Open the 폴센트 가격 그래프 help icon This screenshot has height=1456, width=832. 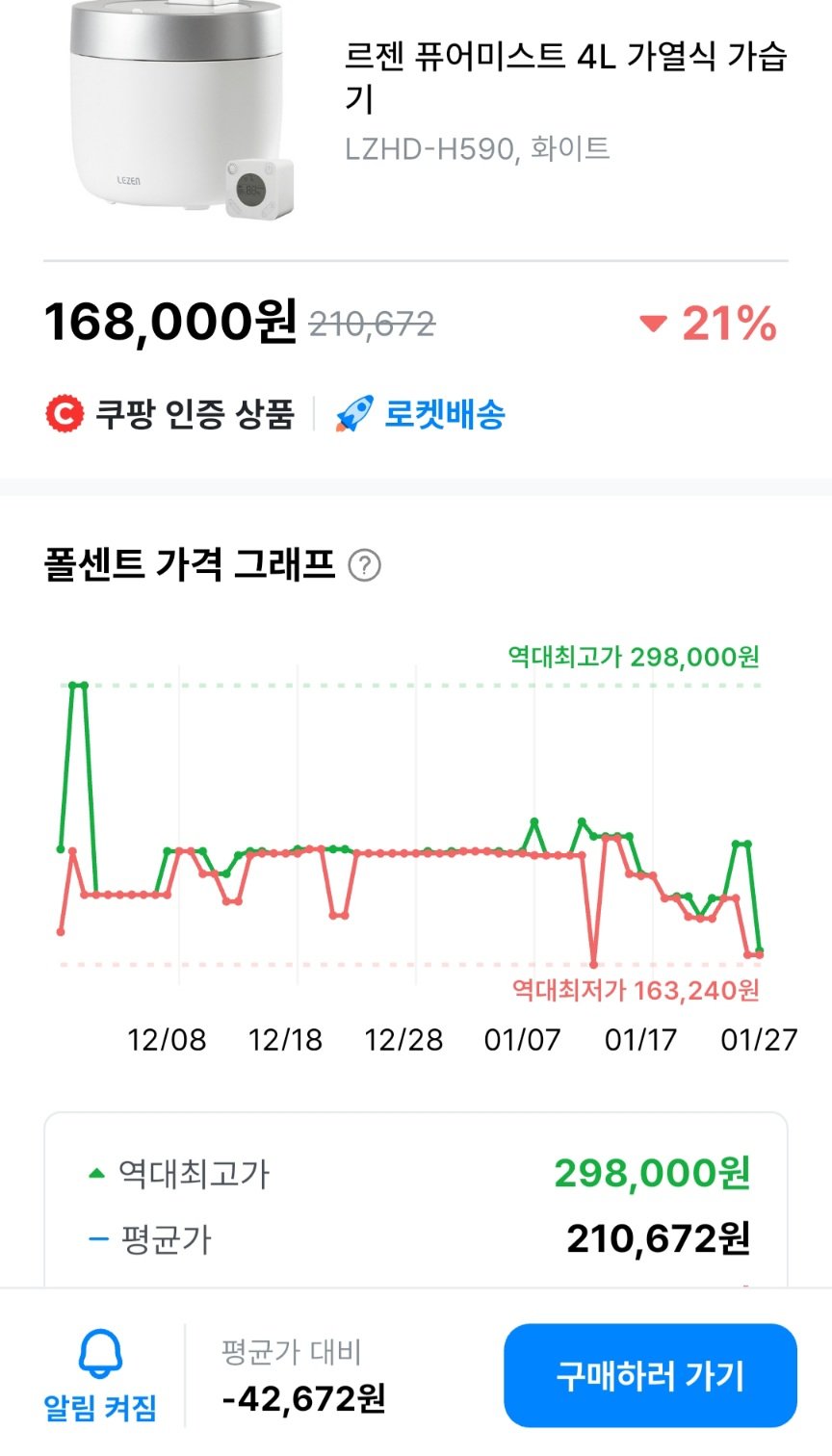click(364, 565)
